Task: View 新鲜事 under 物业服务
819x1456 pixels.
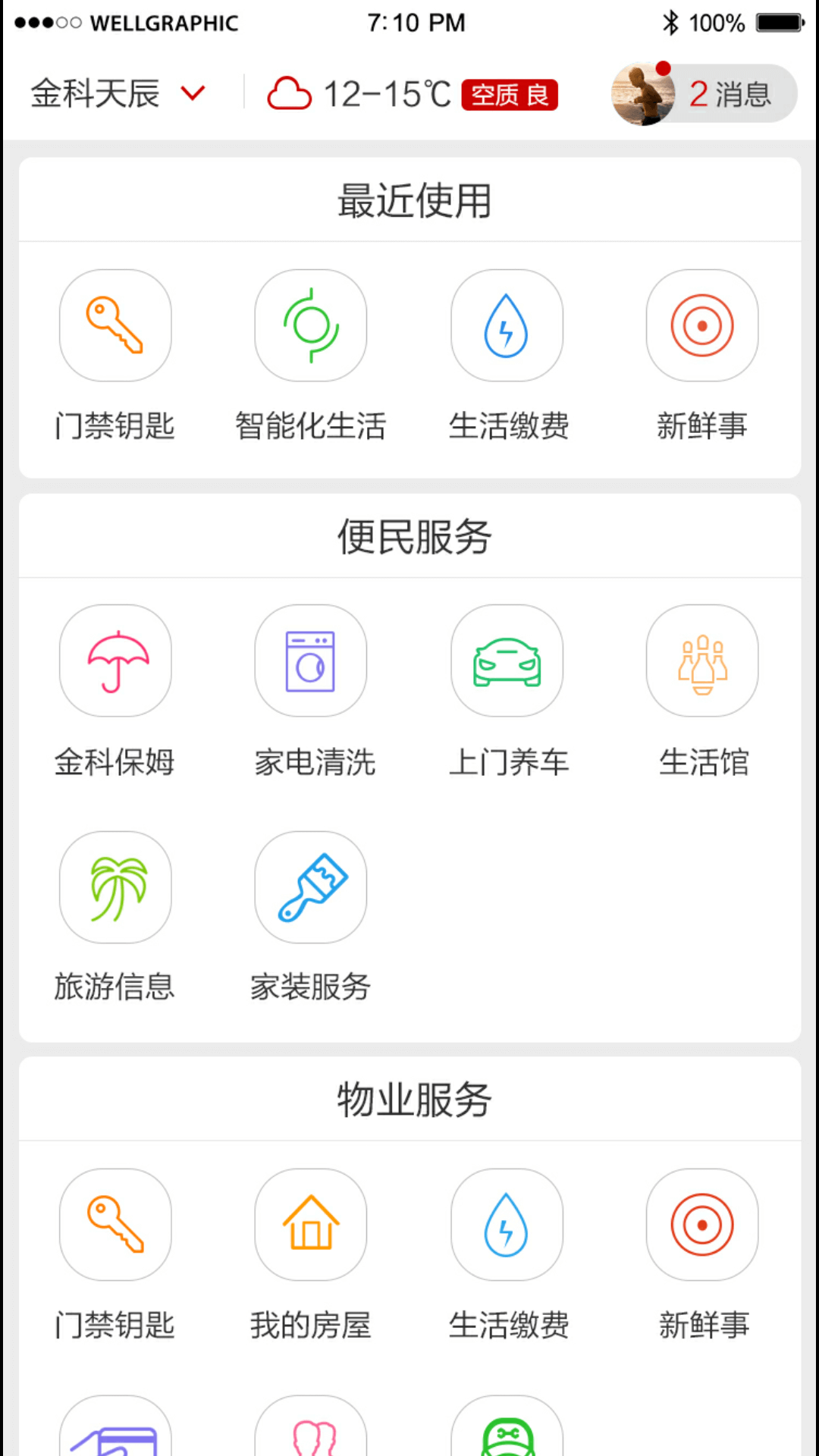Action: click(702, 1225)
